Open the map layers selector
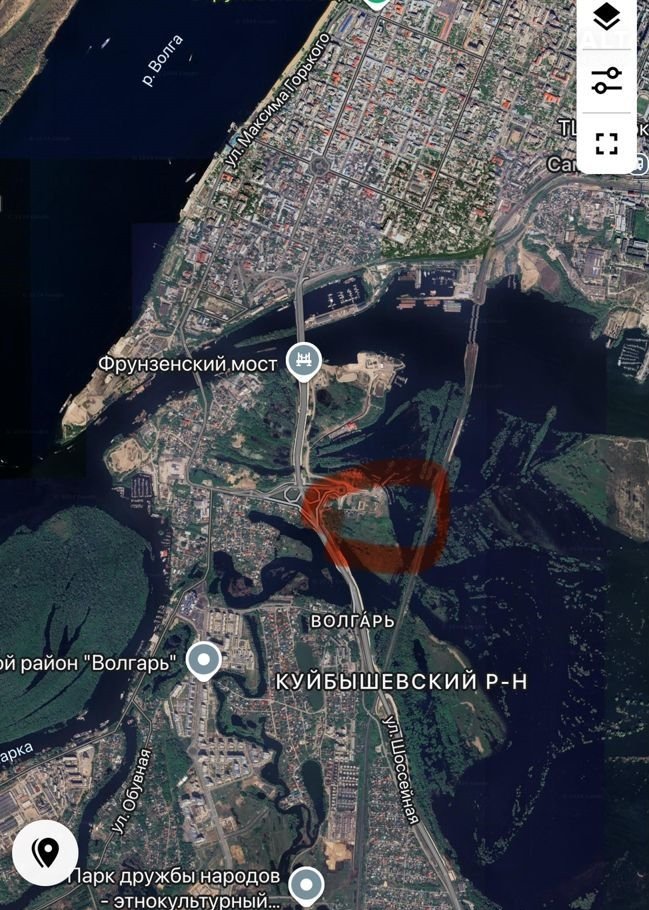 (x=607, y=18)
